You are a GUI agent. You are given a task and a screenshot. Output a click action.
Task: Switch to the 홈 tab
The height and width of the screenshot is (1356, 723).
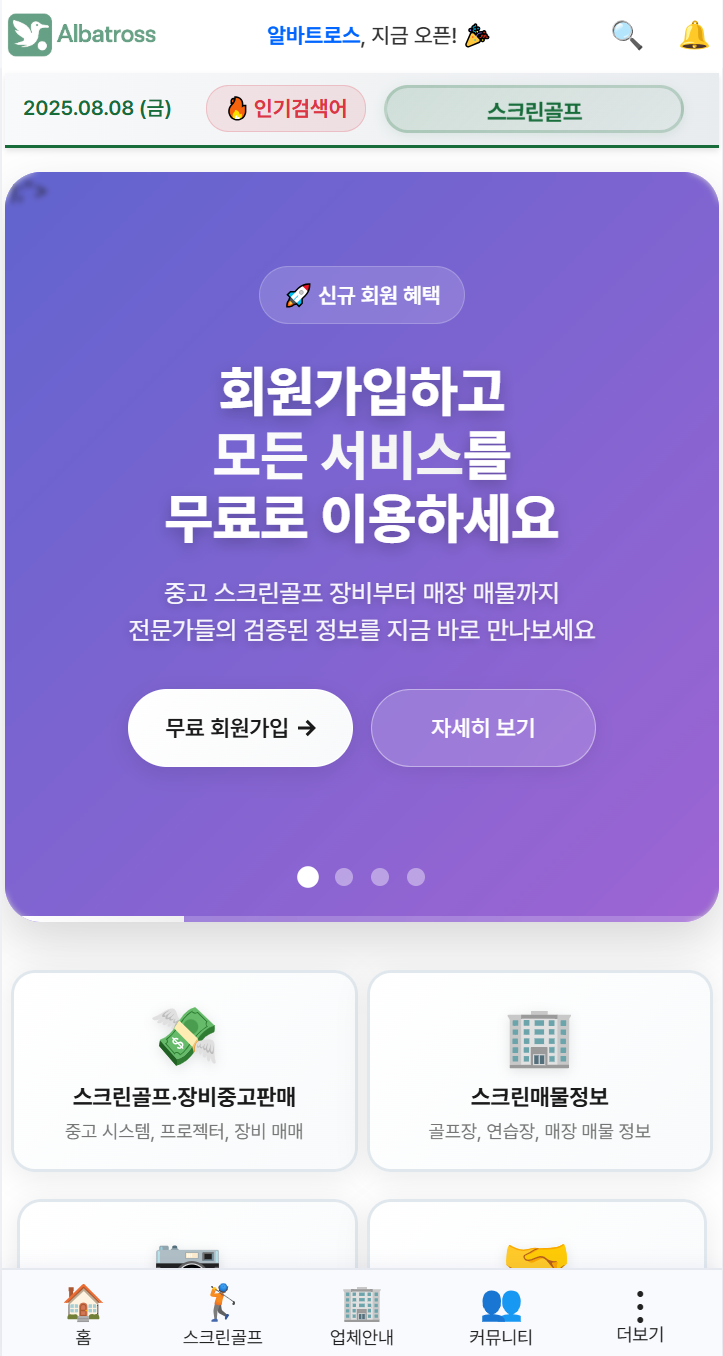83,1315
